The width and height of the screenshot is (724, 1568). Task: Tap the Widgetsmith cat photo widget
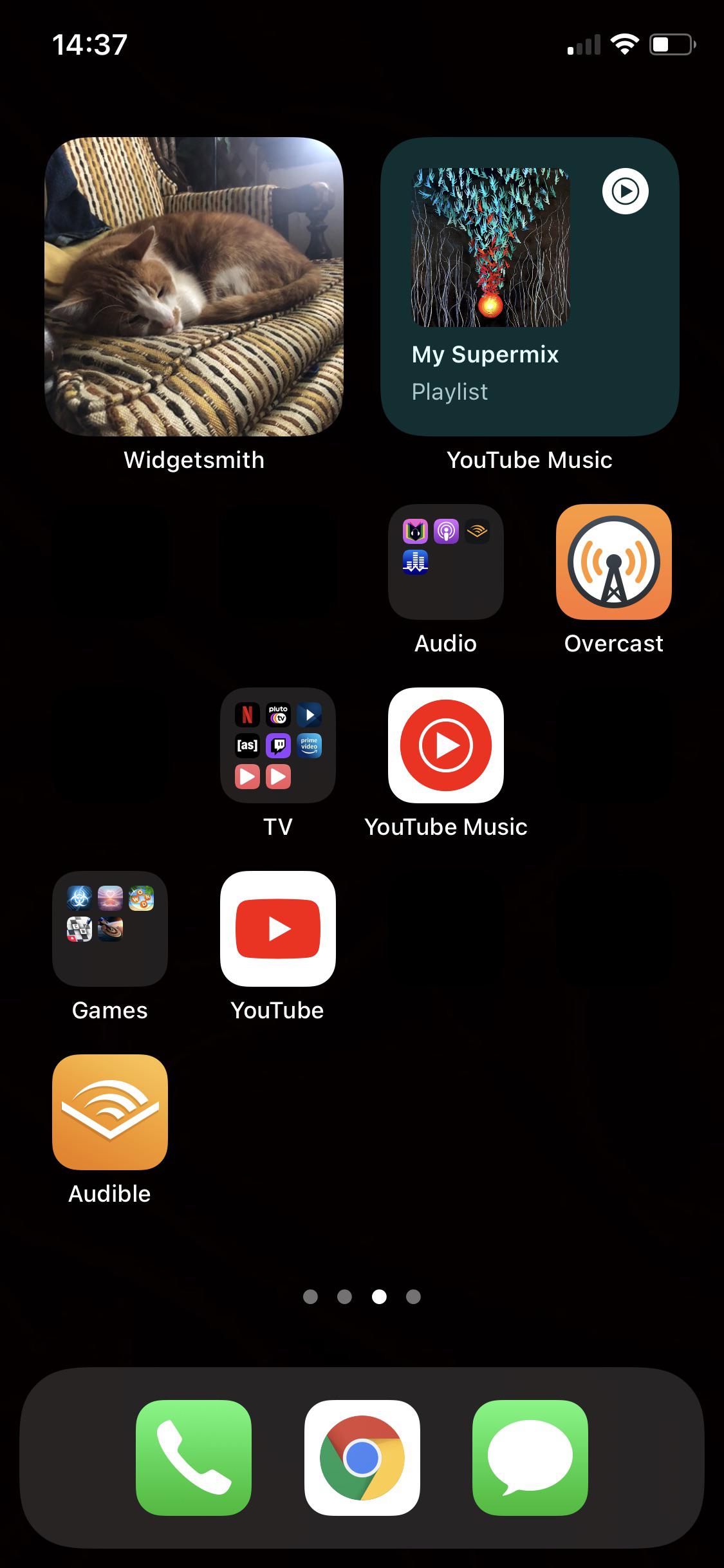tap(193, 288)
